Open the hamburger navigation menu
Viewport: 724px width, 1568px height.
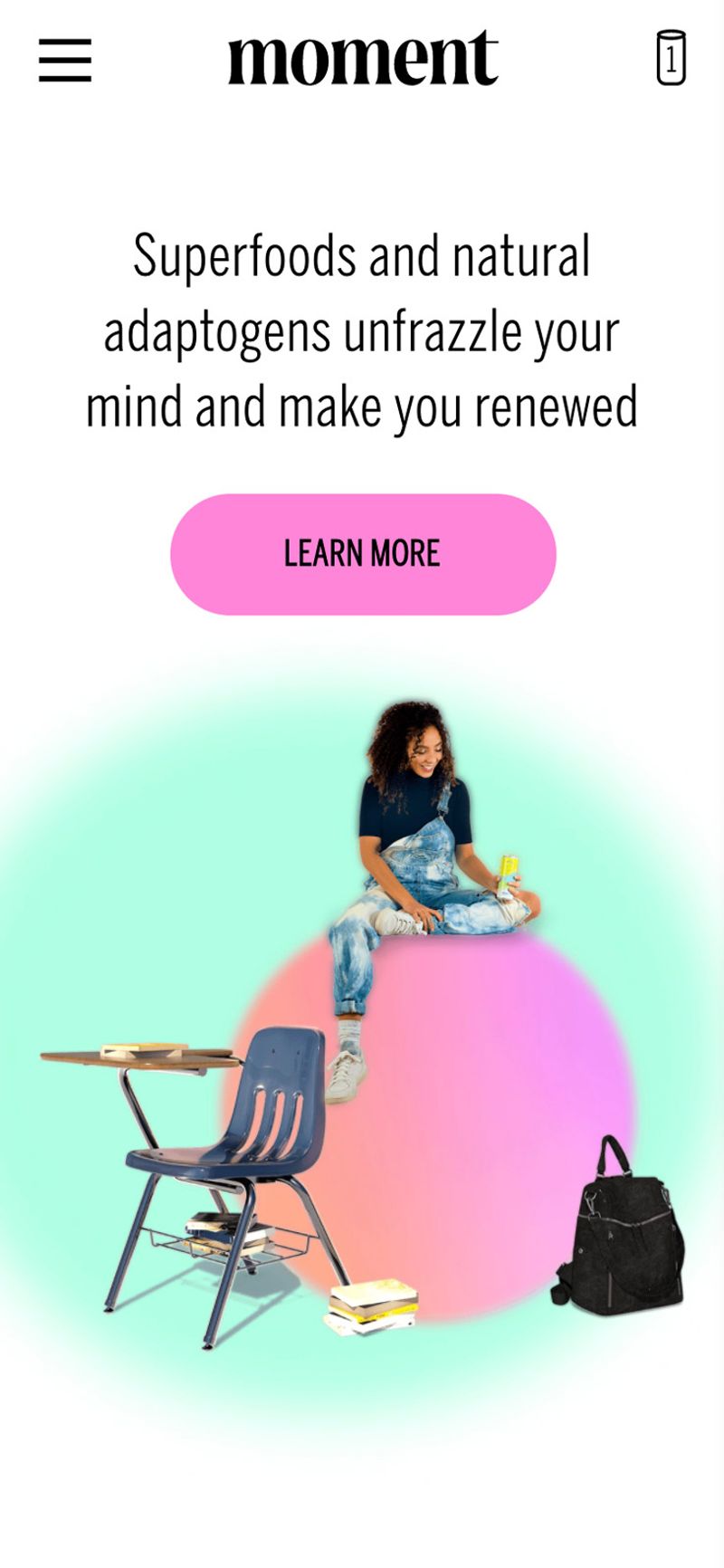pyautogui.click(x=65, y=61)
